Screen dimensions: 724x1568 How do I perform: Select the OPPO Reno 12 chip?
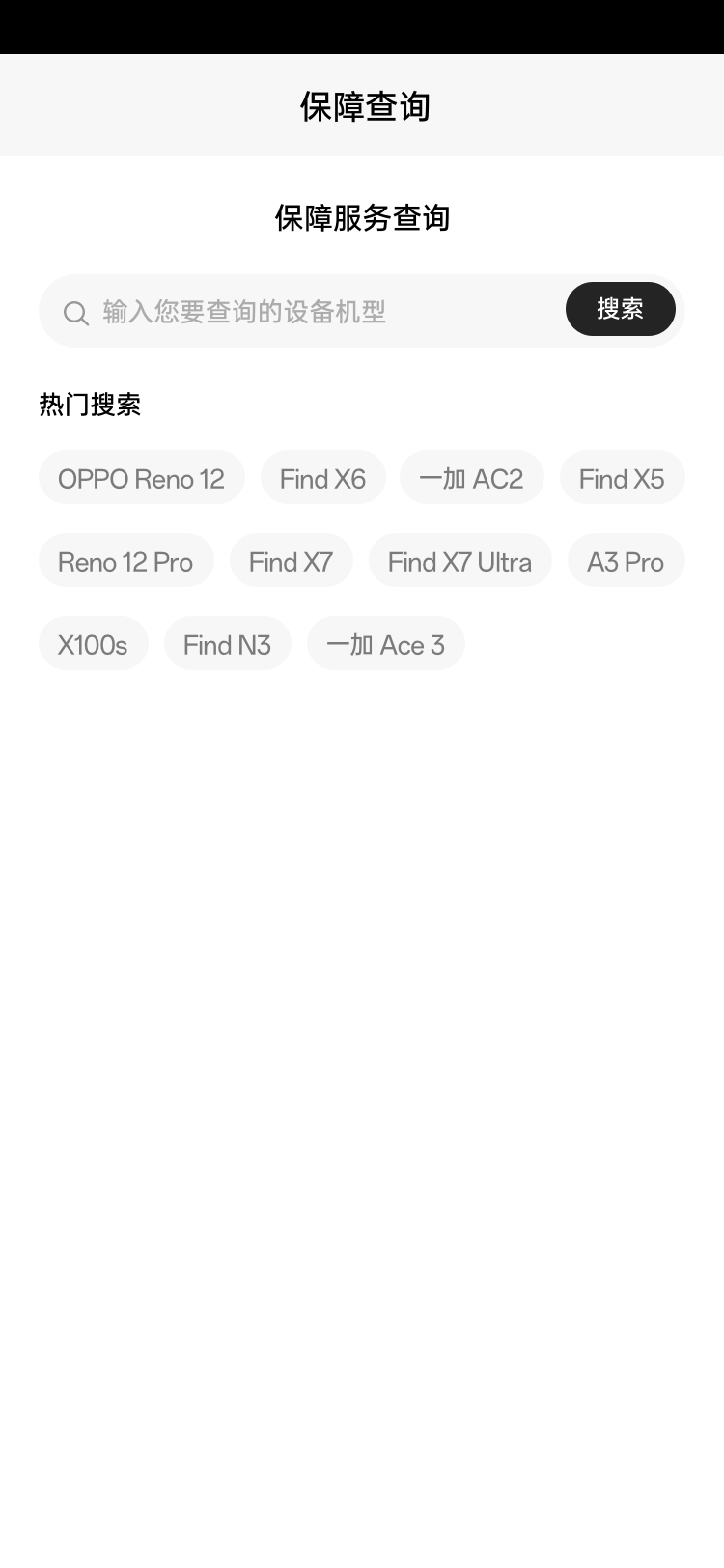141,478
